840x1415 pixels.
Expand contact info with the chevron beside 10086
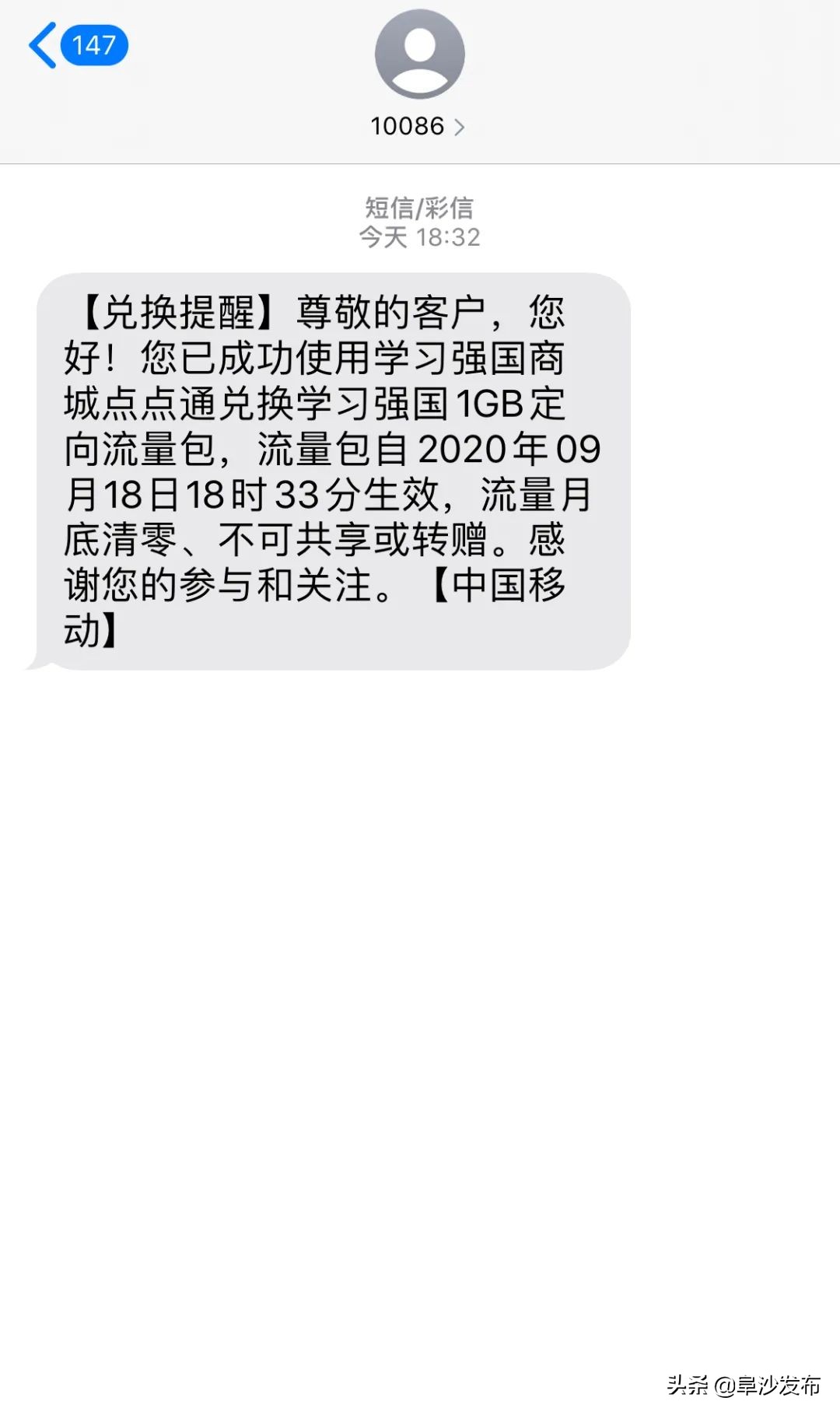[x=462, y=126]
